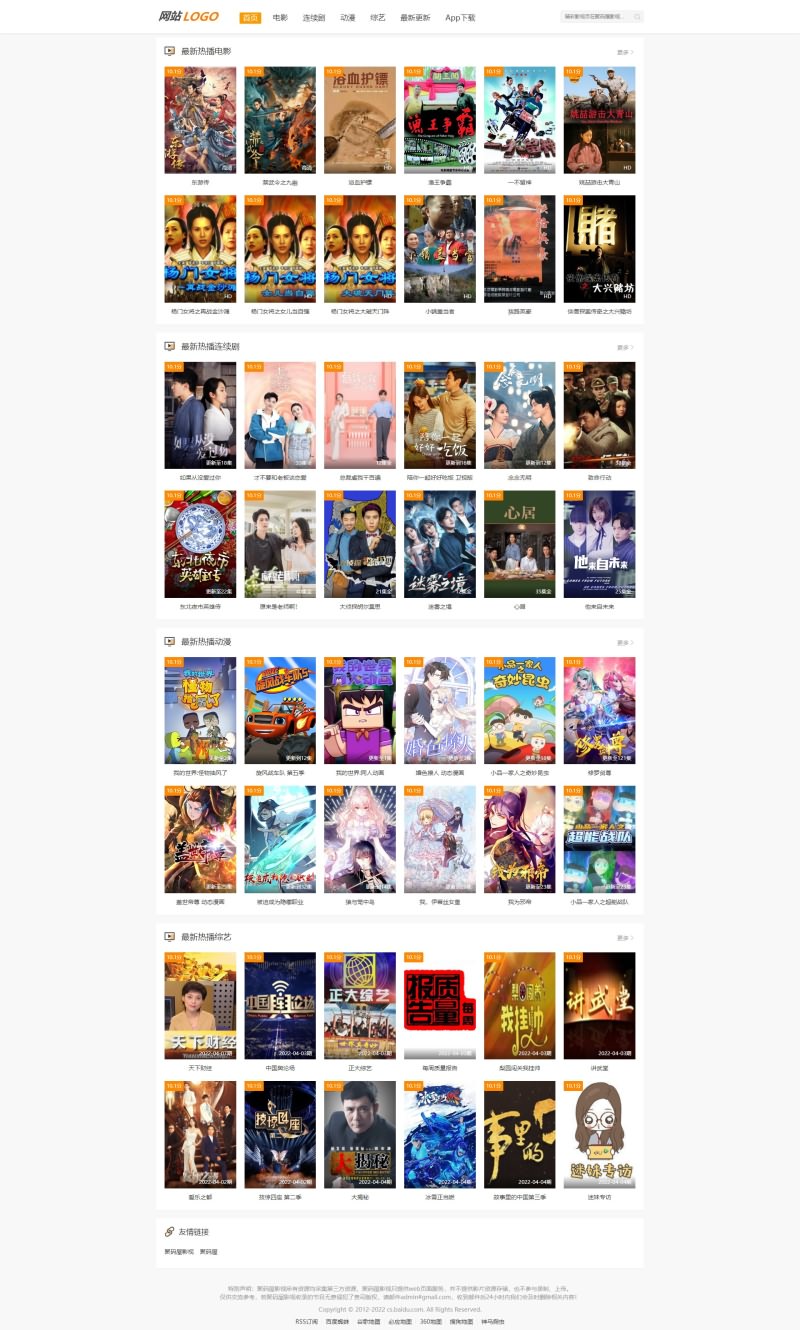Screen dimensions: 800x1330
Task: View more in 最新热播电影 section
Action: click(624, 51)
